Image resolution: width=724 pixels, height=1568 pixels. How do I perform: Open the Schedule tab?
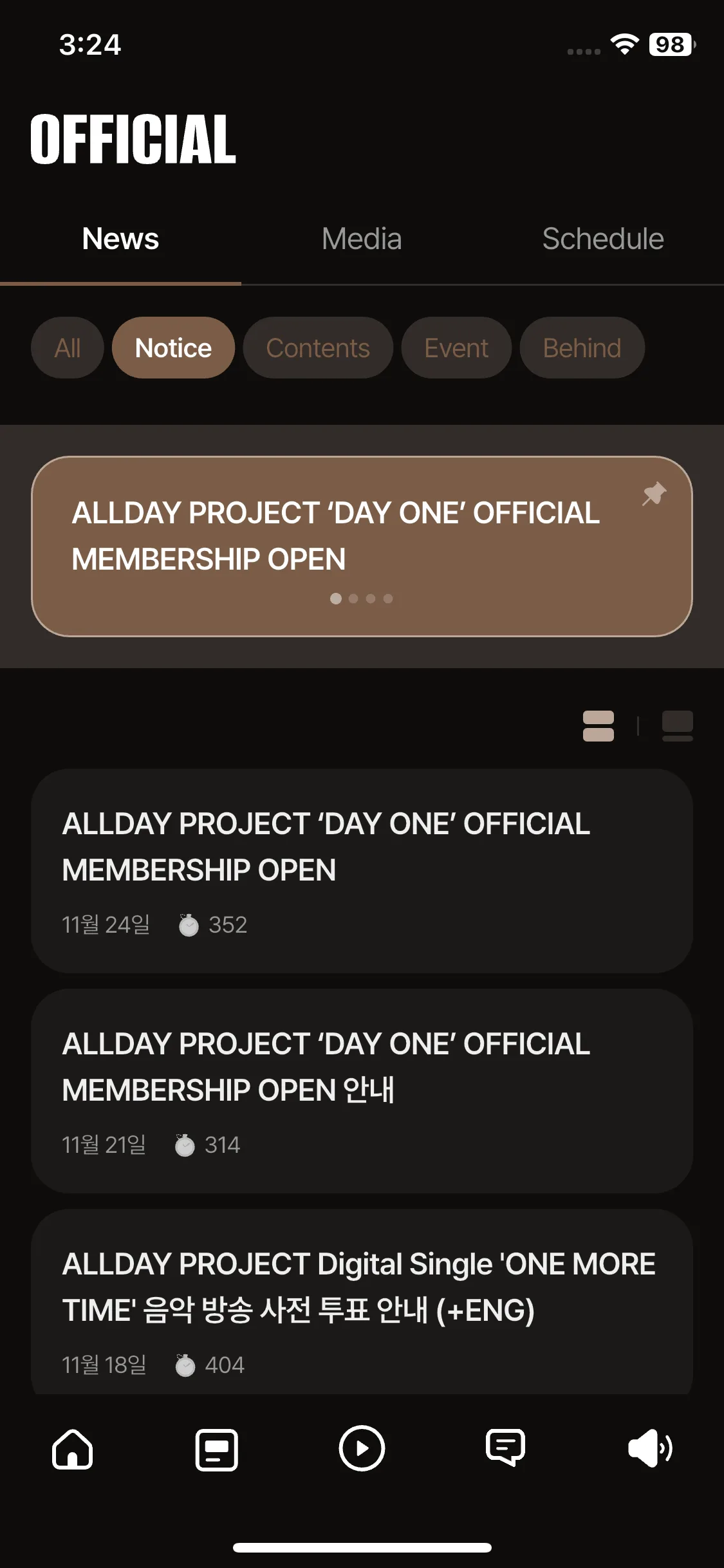pos(602,239)
